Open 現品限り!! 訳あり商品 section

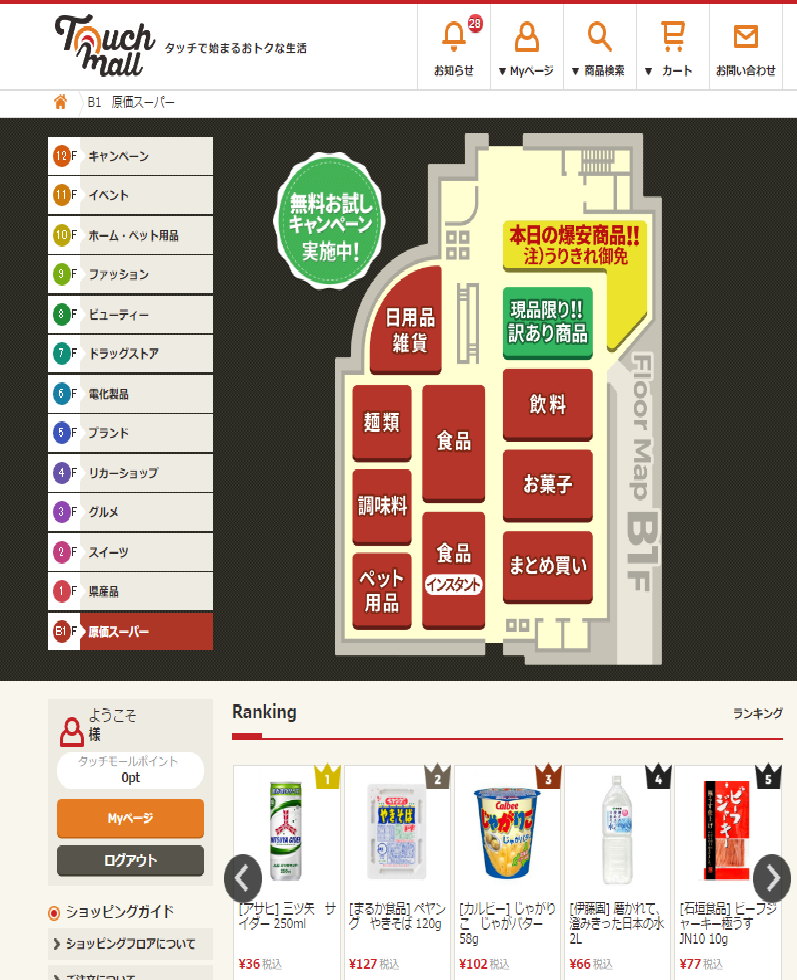(x=547, y=322)
